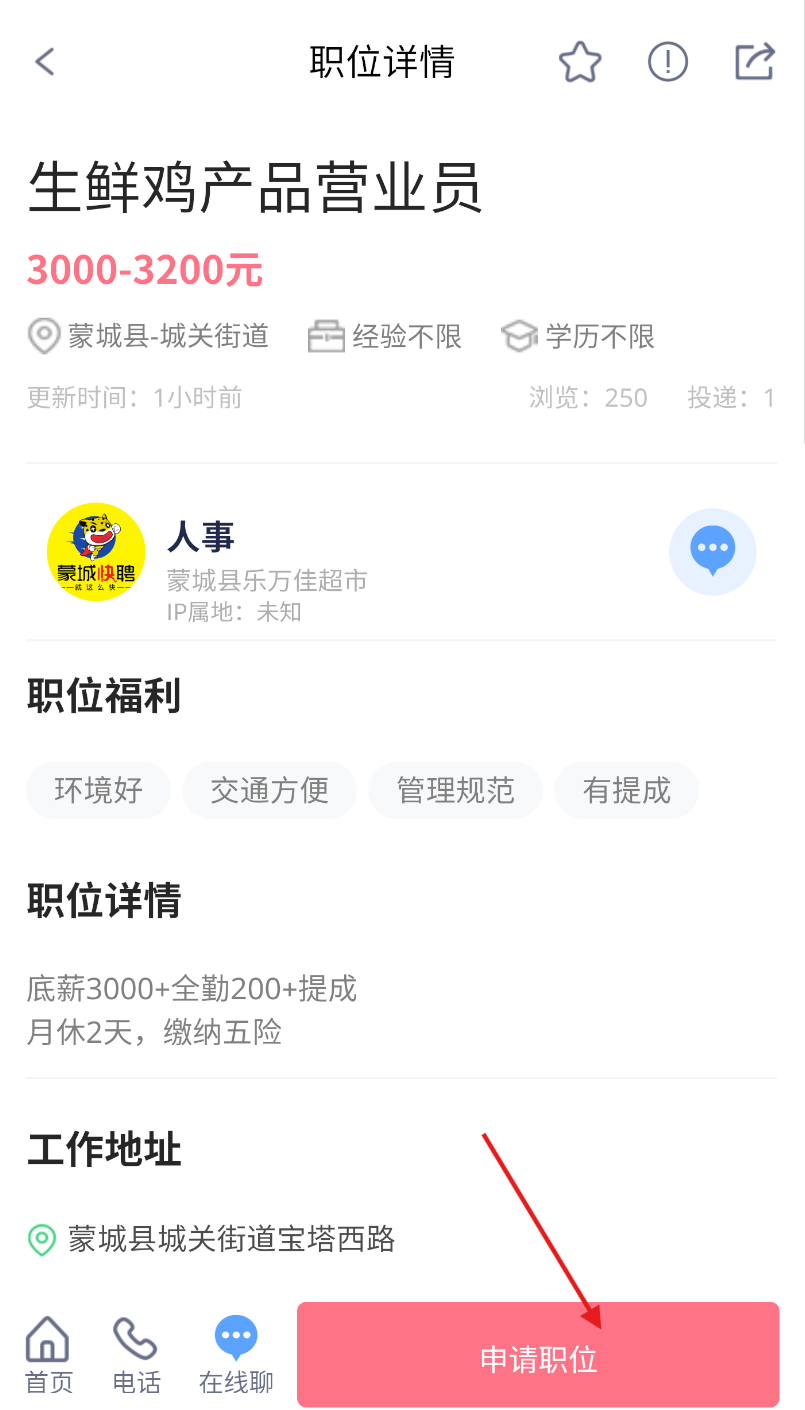Favorite this job with the star icon

[580, 62]
